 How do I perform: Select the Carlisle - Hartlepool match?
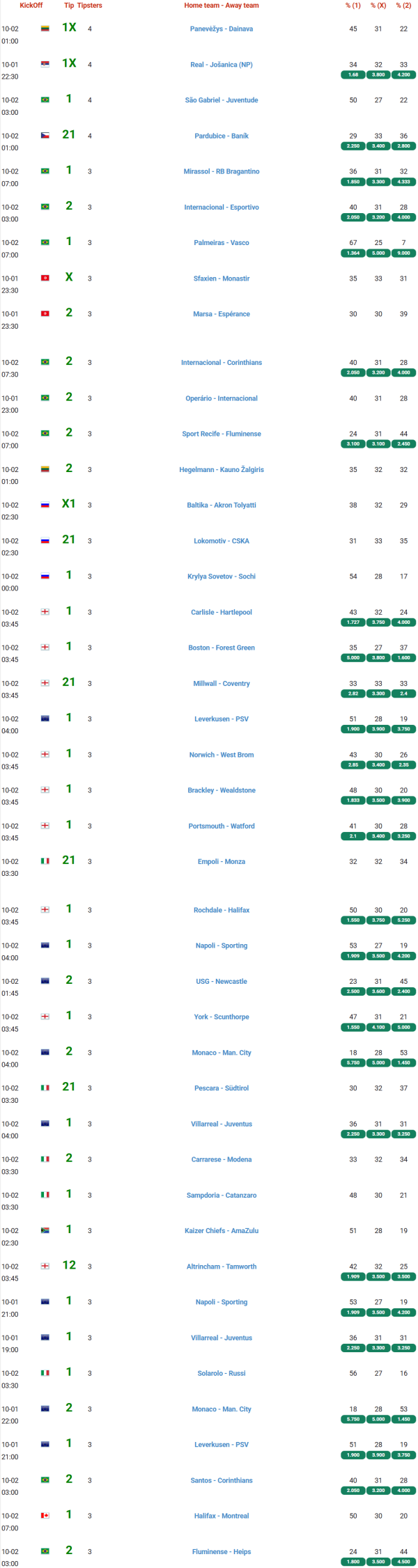[221, 613]
